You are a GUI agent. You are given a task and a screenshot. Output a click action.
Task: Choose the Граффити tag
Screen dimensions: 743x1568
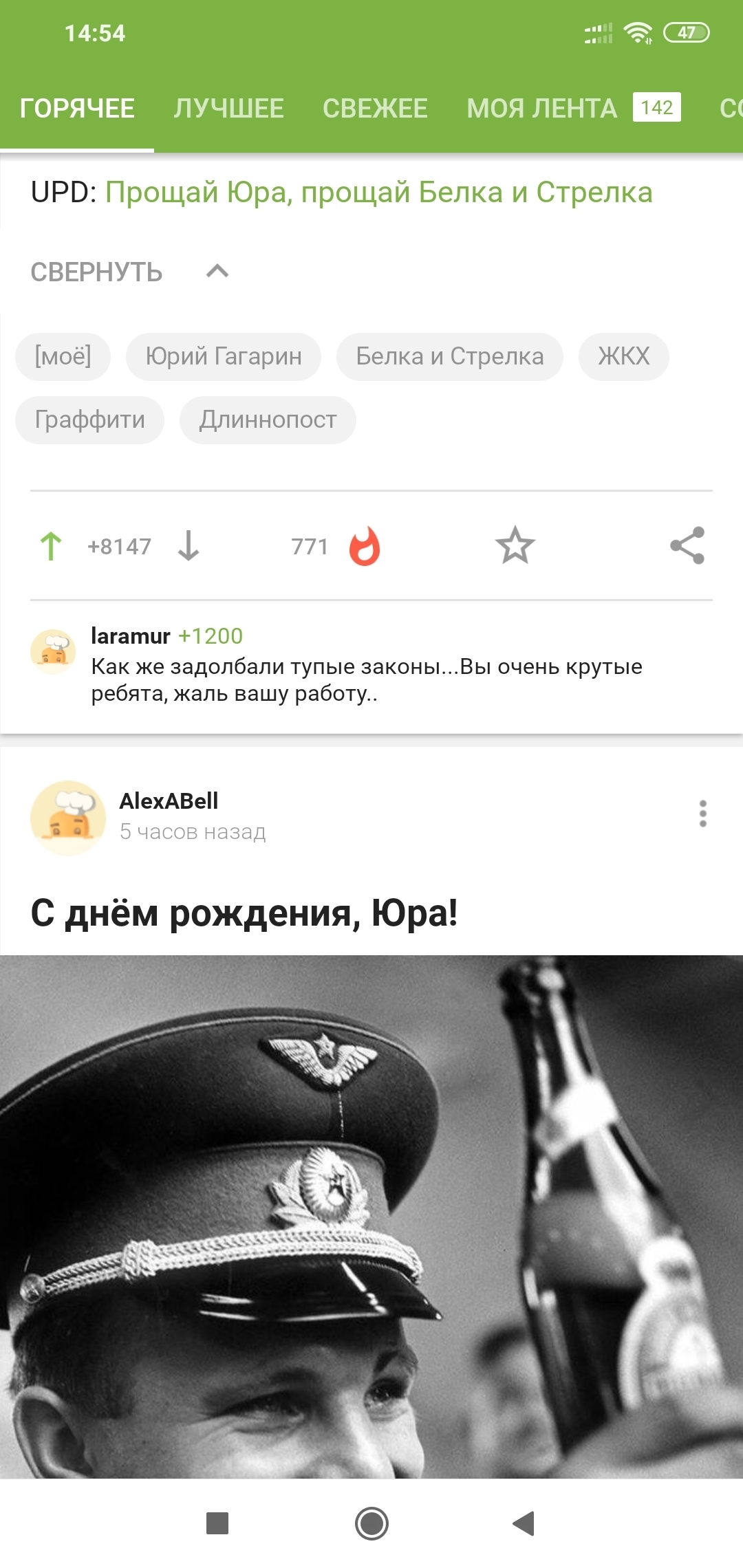click(90, 420)
